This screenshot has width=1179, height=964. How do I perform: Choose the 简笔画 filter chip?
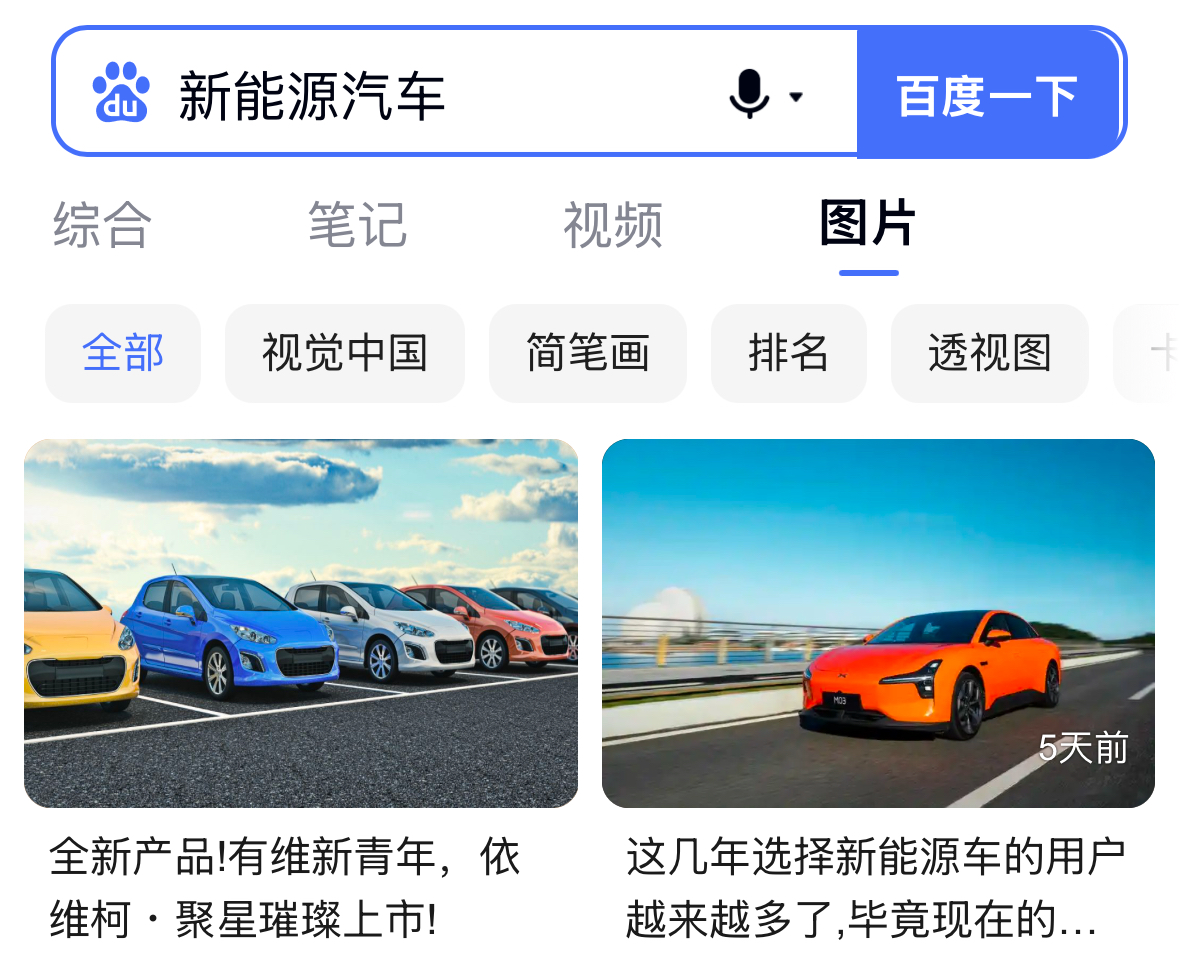587,353
